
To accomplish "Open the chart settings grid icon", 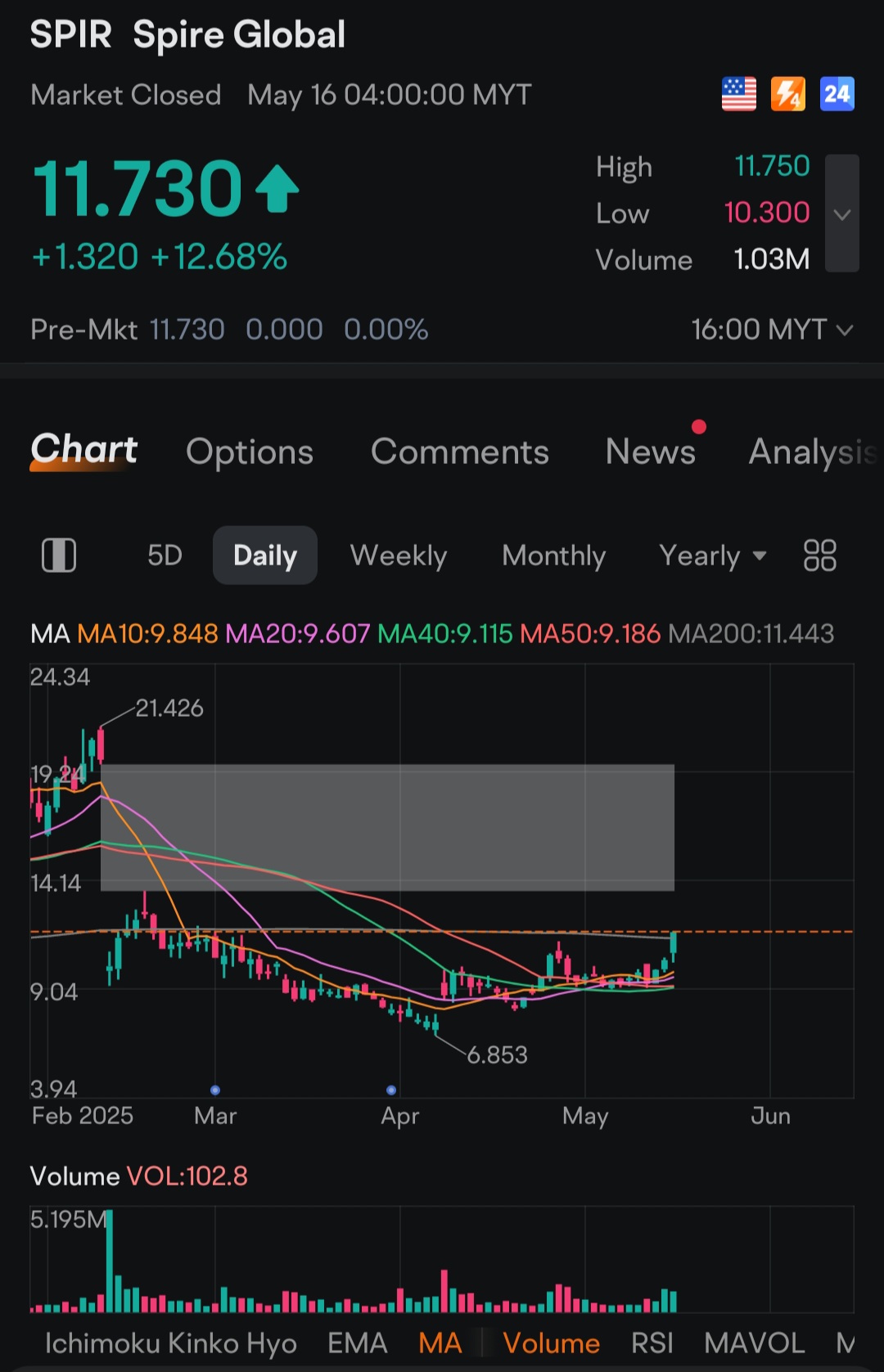I will (x=819, y=556).
